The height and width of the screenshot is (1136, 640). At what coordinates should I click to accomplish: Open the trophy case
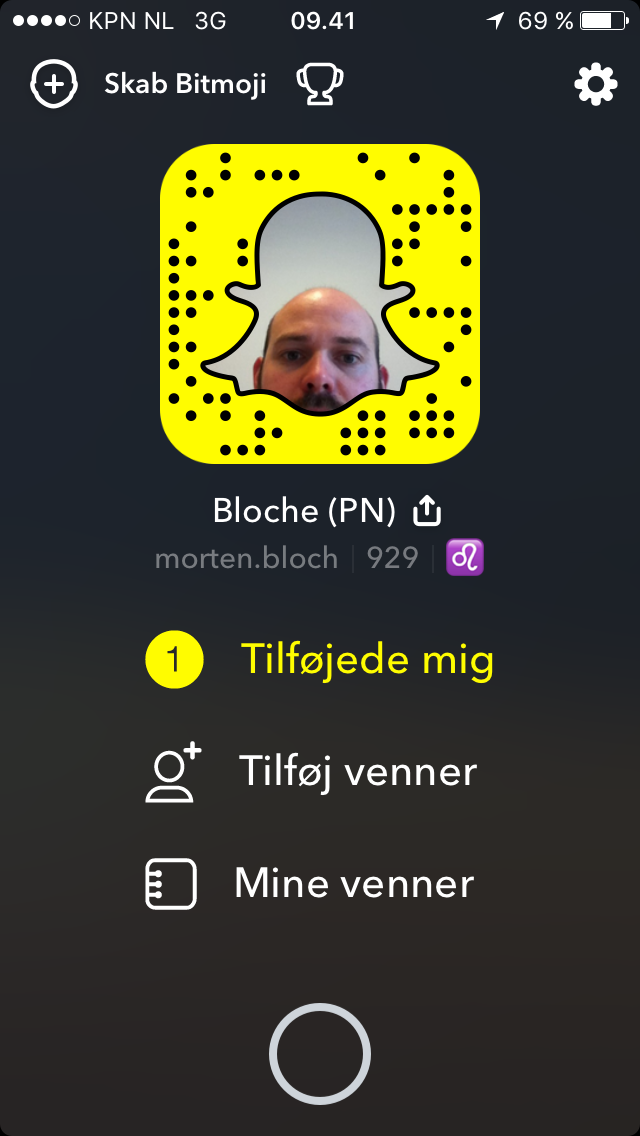pyautogui.click(x=320, y=85)
